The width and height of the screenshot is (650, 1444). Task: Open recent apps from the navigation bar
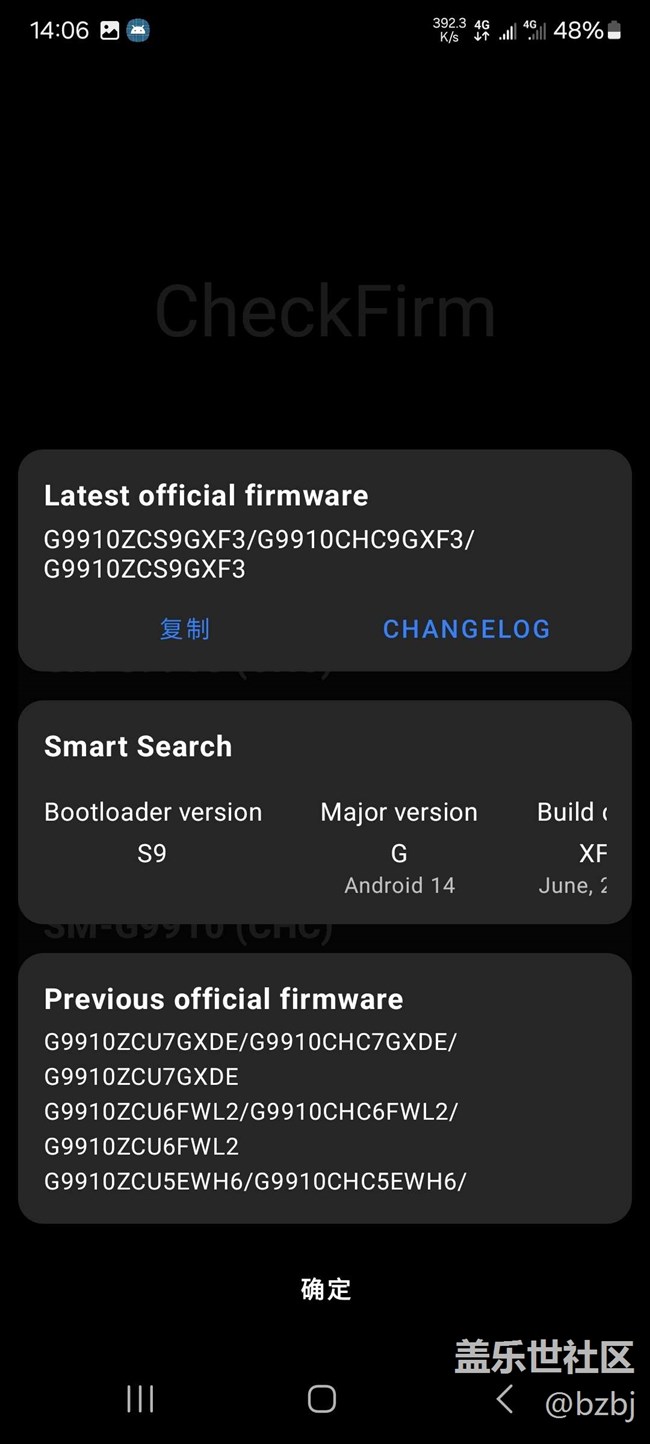(140, 1399)
